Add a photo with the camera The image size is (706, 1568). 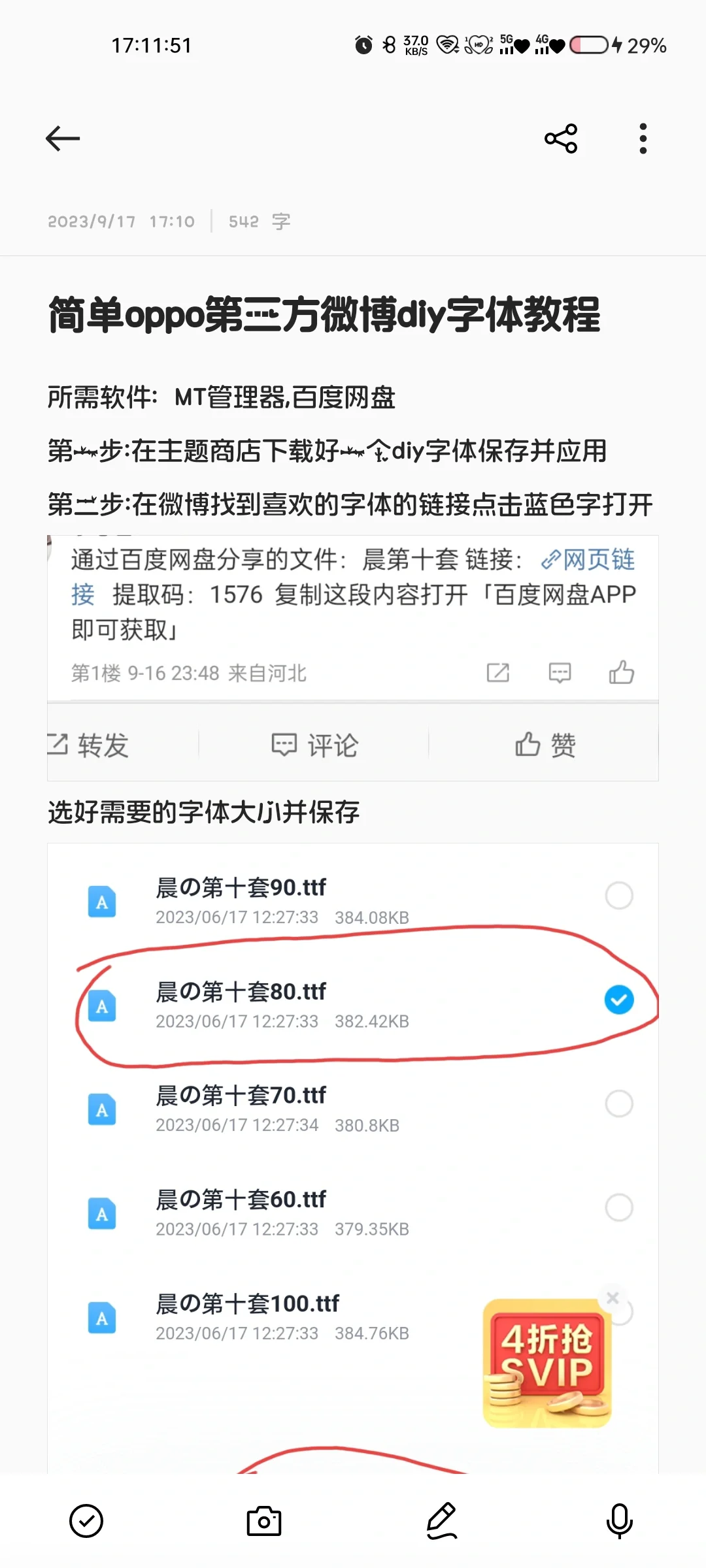pos(264,1521)
